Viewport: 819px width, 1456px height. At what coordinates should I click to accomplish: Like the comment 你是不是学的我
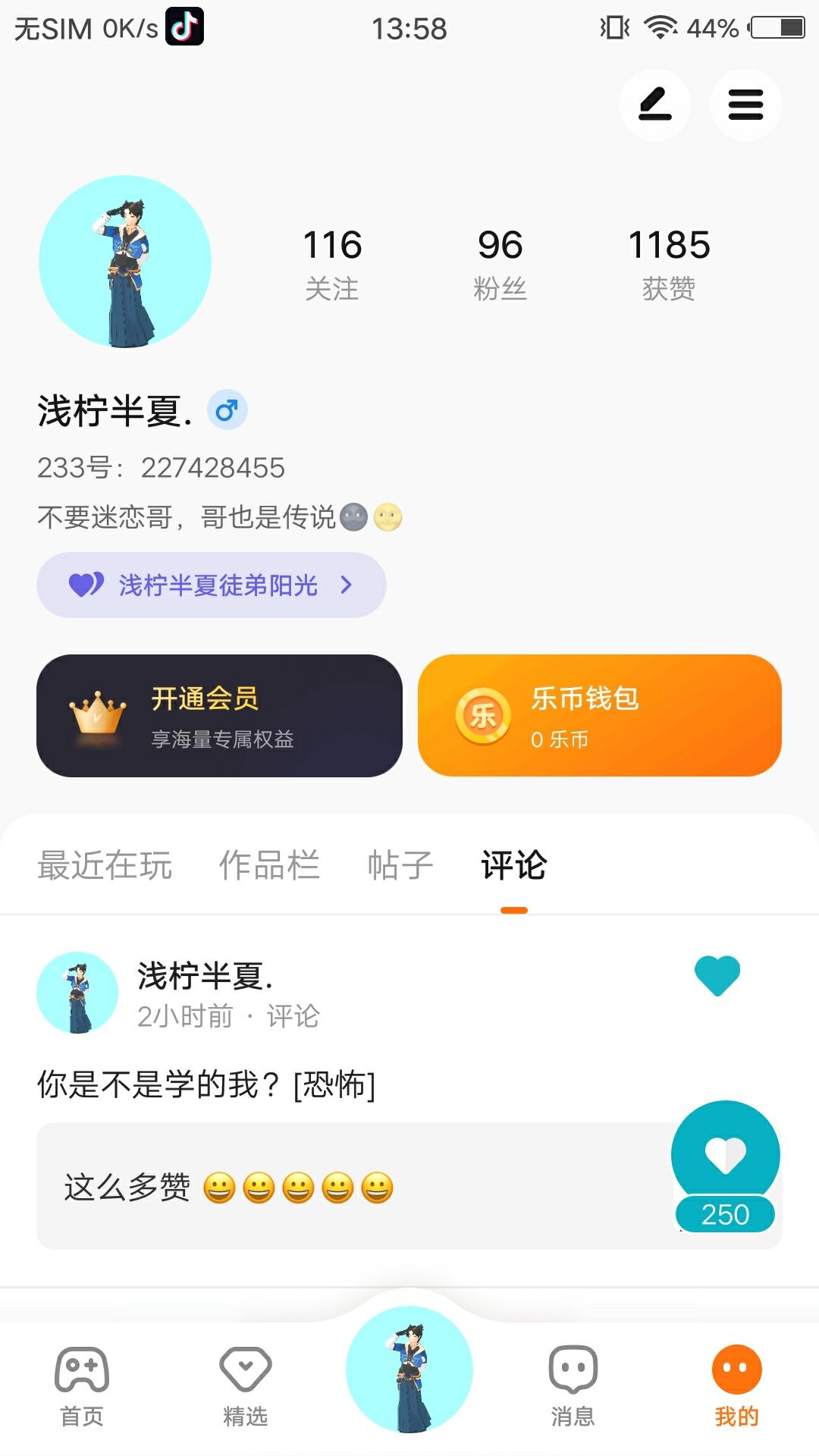click(717, 975)
